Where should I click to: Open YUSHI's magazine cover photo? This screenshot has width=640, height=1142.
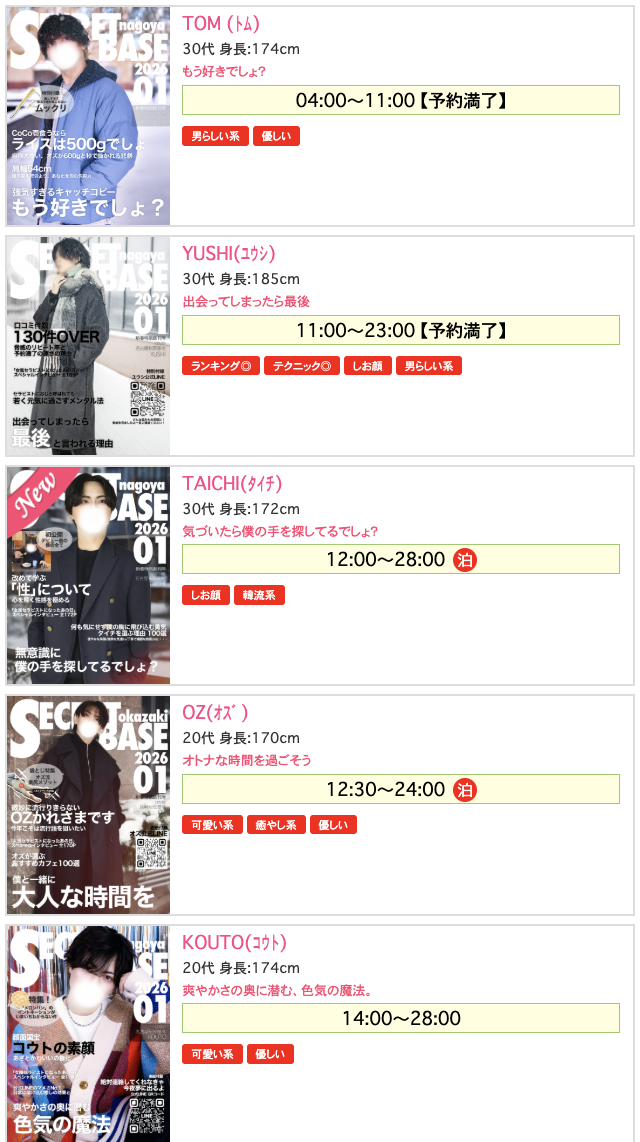[x=89, y=346]
